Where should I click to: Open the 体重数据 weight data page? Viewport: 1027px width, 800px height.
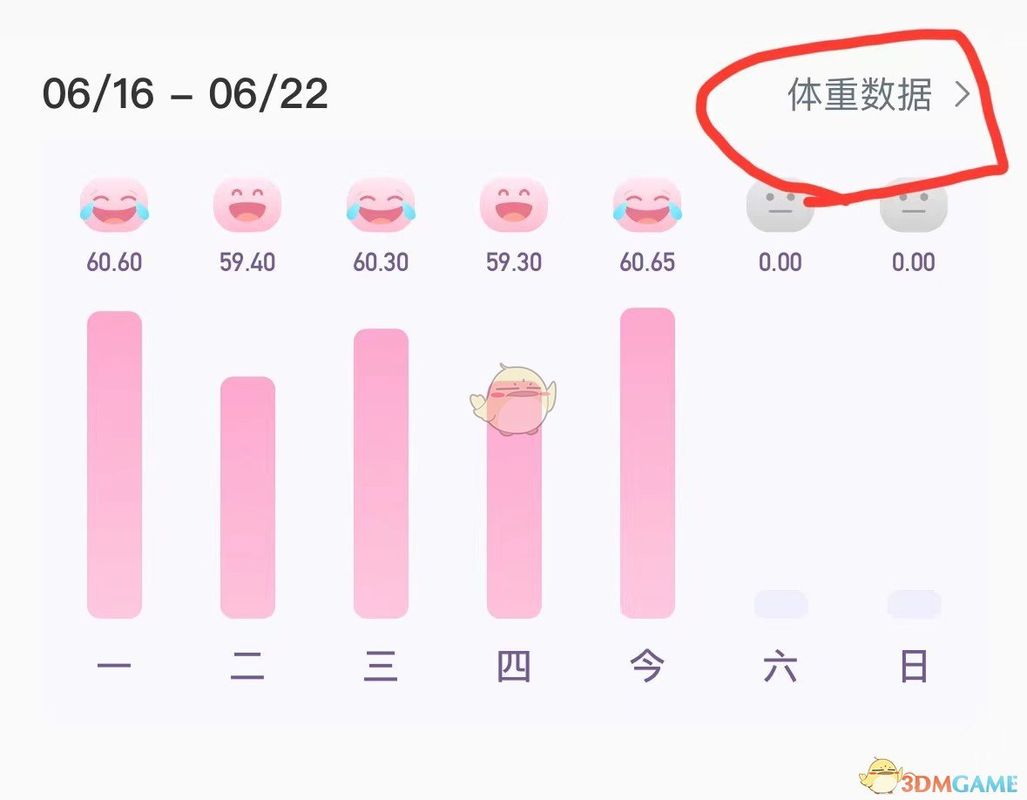pos(878,96)
